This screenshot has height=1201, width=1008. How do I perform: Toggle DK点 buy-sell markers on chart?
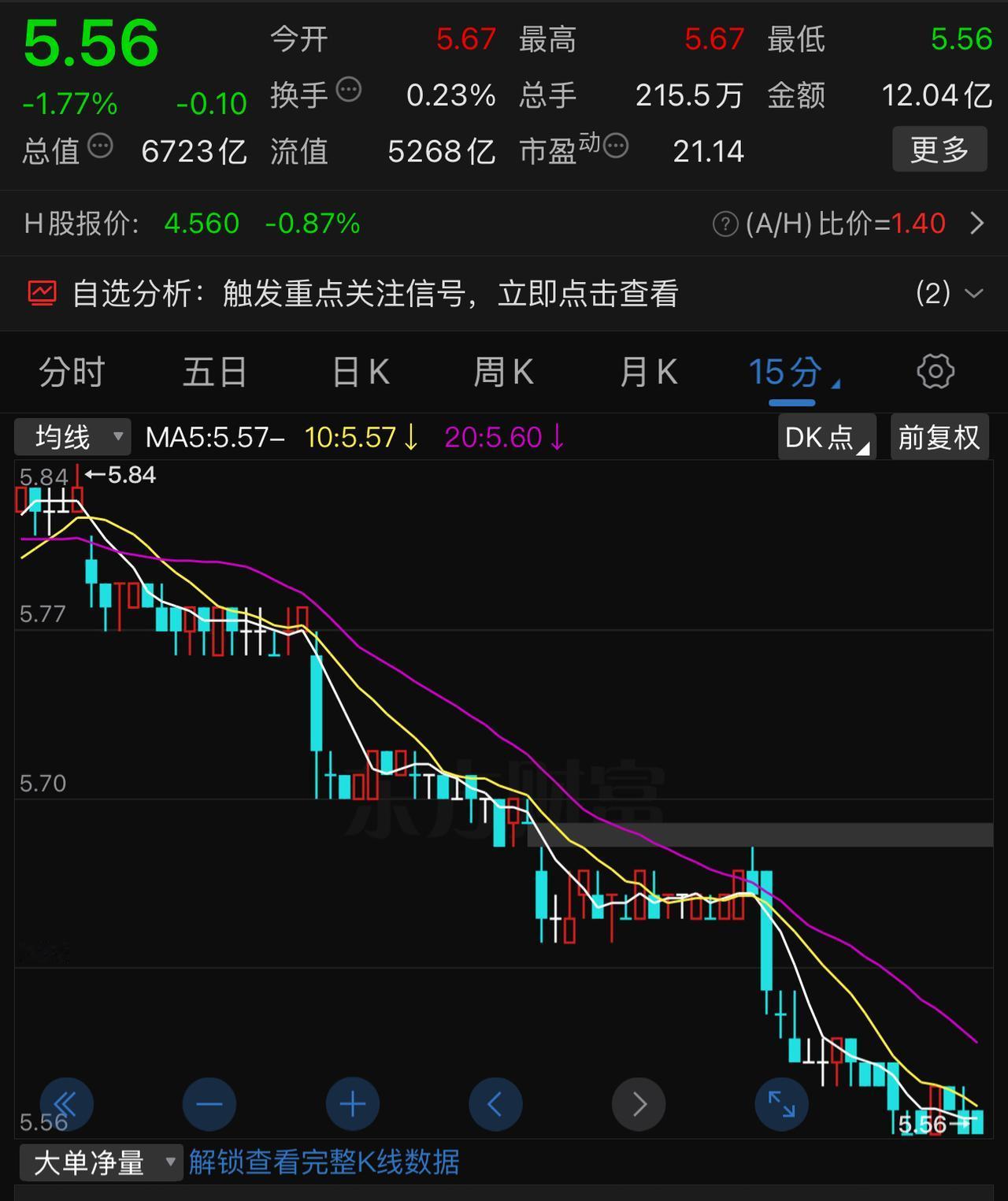(825, 436)
